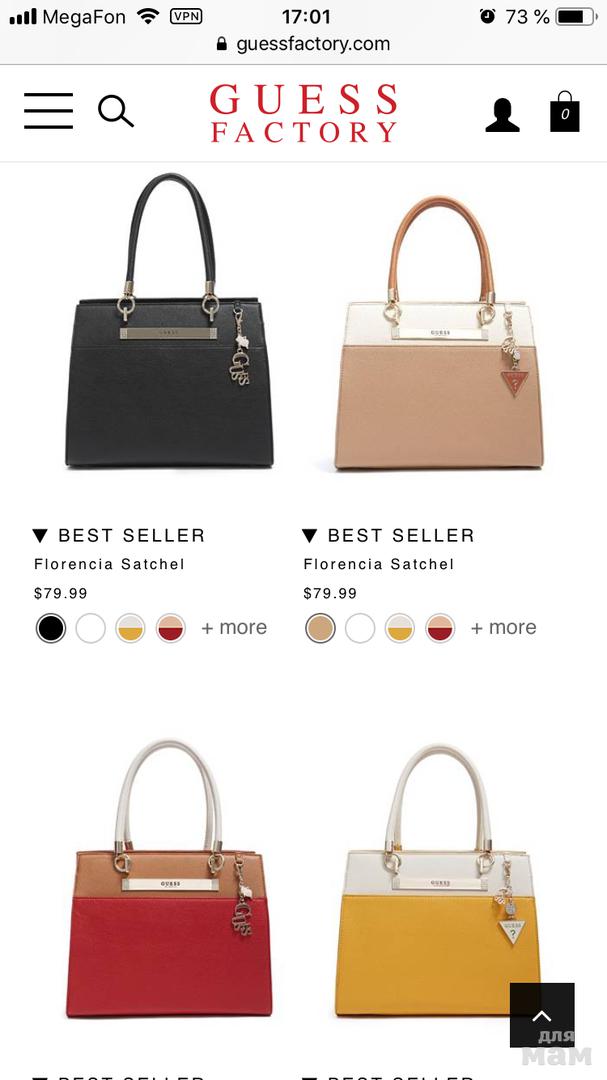Screen dimensions: 607x1080
Task: Show more colors for the tan satchel
Action: tap(503, 628)
